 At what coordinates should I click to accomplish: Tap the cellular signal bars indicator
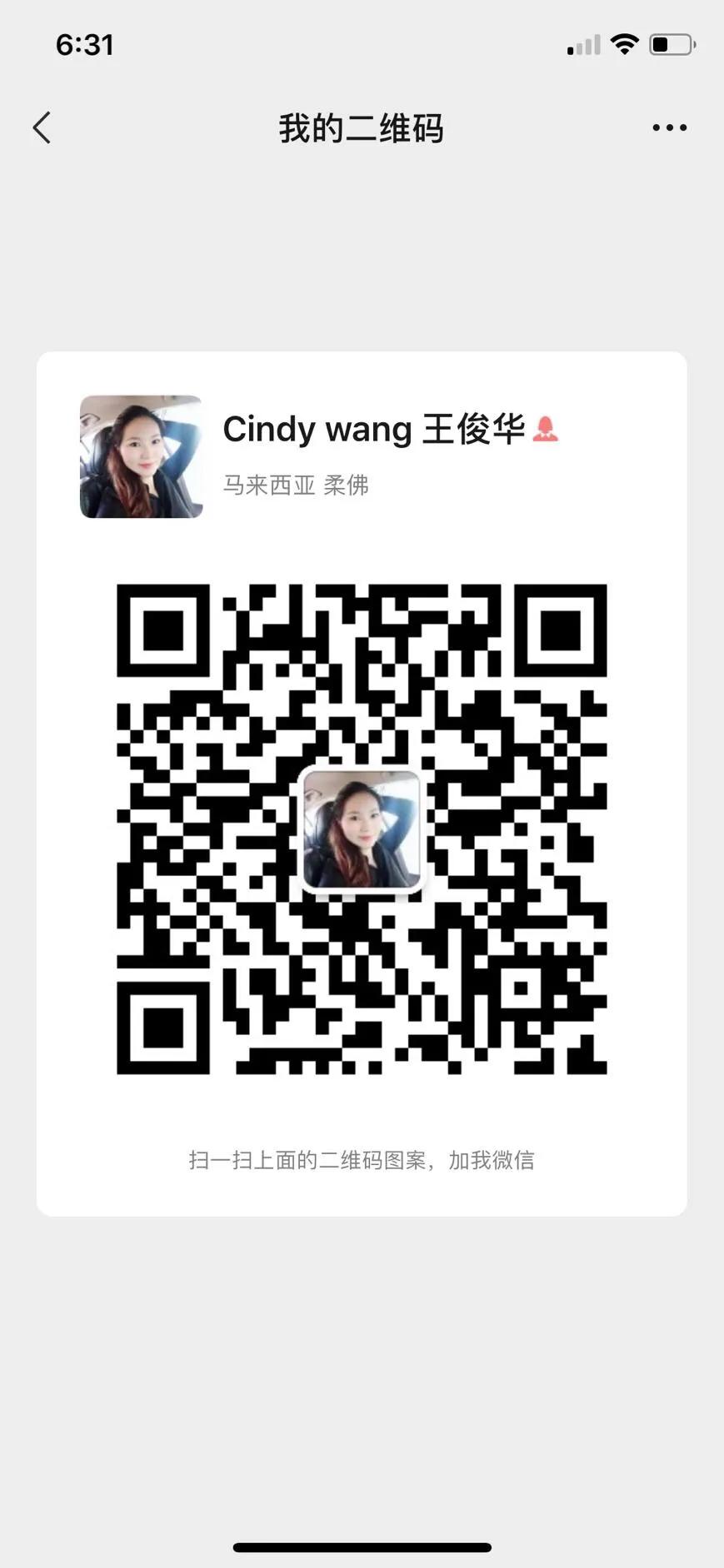click(583, 45)
